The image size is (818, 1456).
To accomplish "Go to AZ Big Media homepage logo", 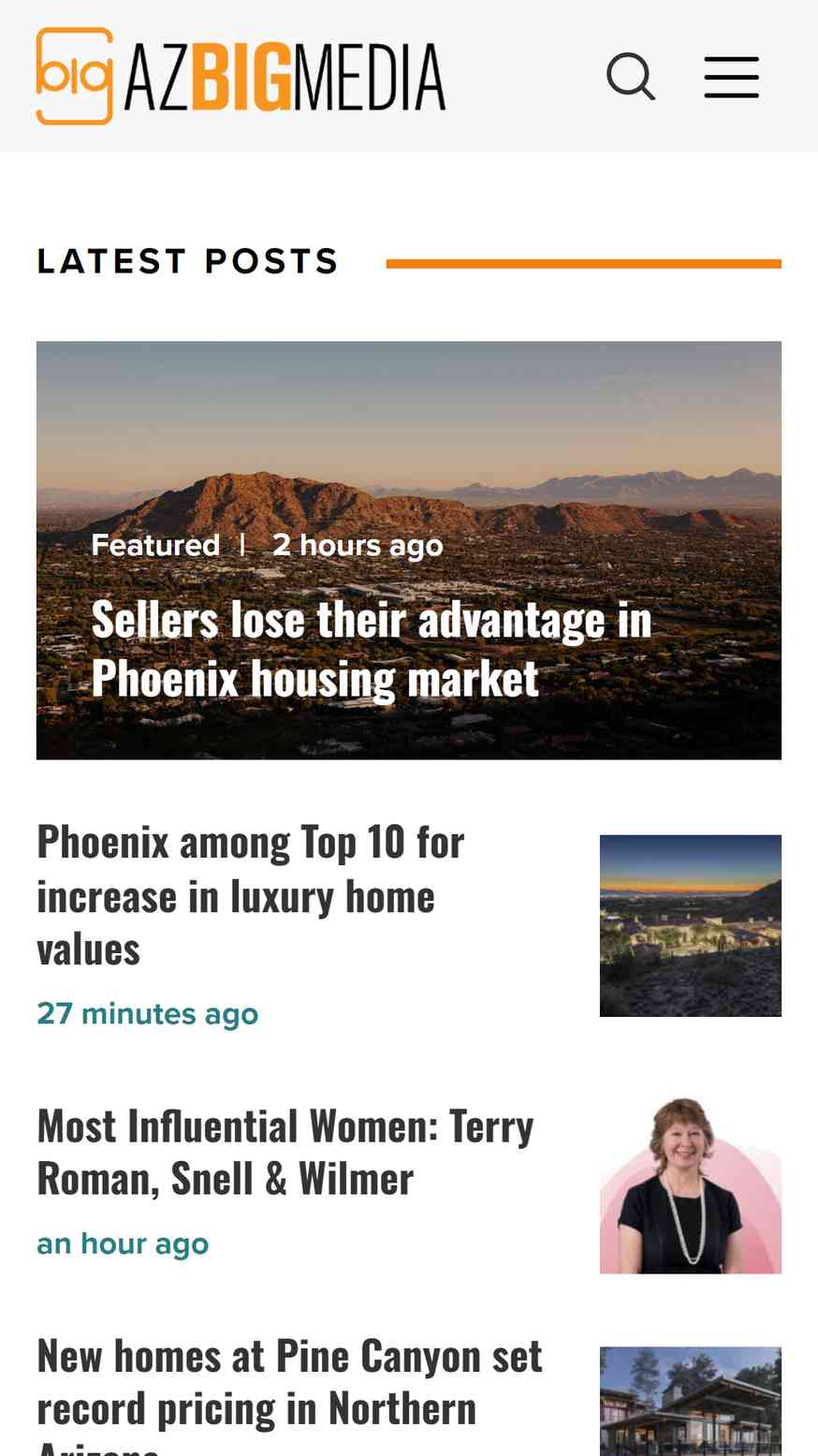I will coord(241,76).
